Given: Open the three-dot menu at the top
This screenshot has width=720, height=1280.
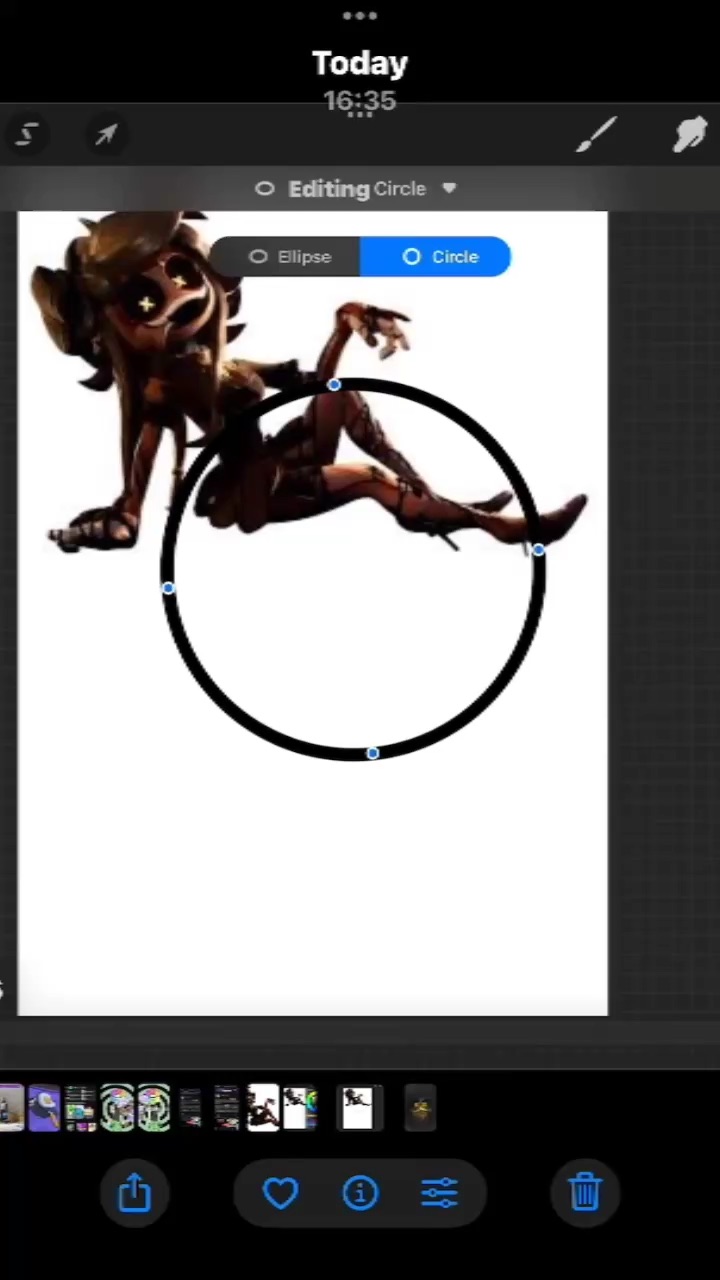Looking at the screenshot, I should [x=360, y=16].
